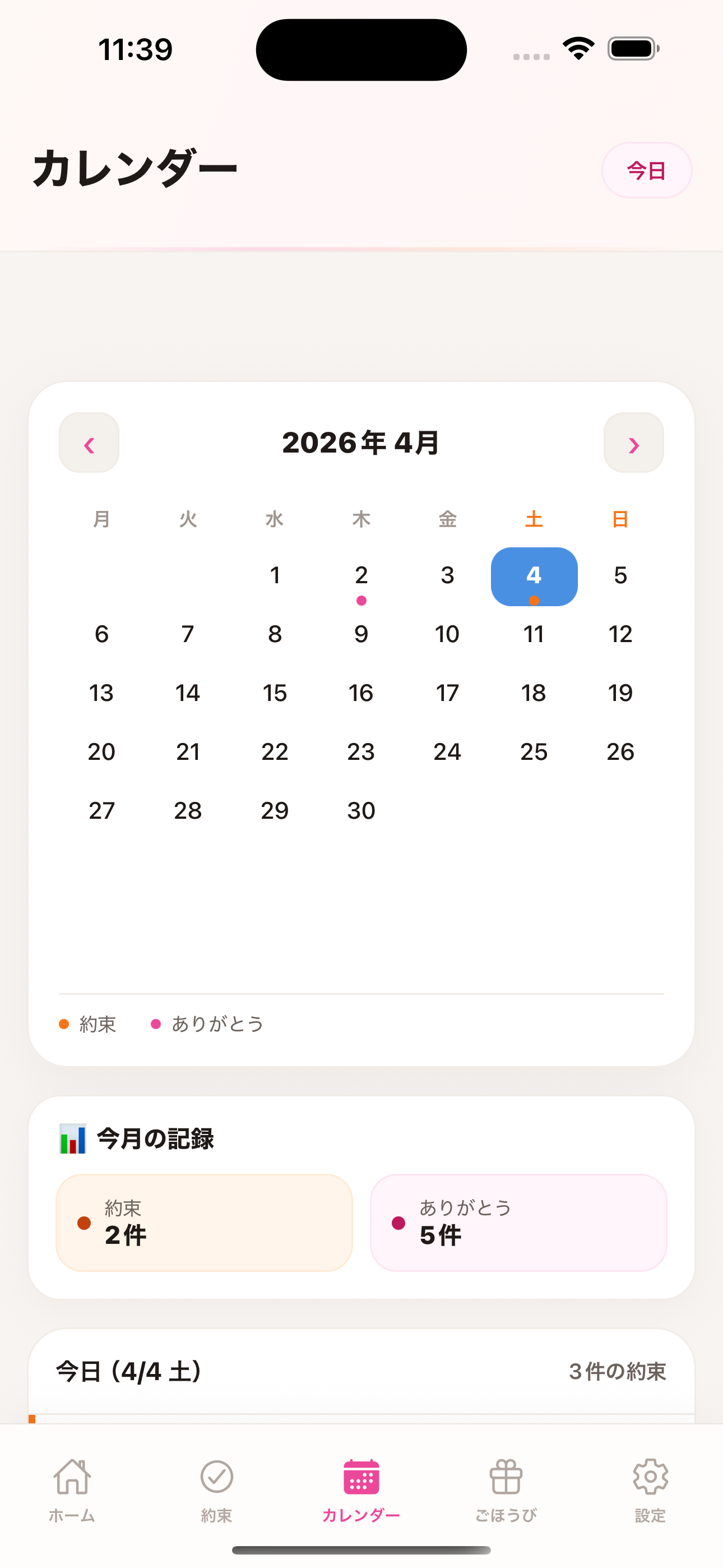Image resolution: width=723 pixels, height=1568 pixels.
Task: Open the ありがとう 5件 record card
Action: 518,1222
